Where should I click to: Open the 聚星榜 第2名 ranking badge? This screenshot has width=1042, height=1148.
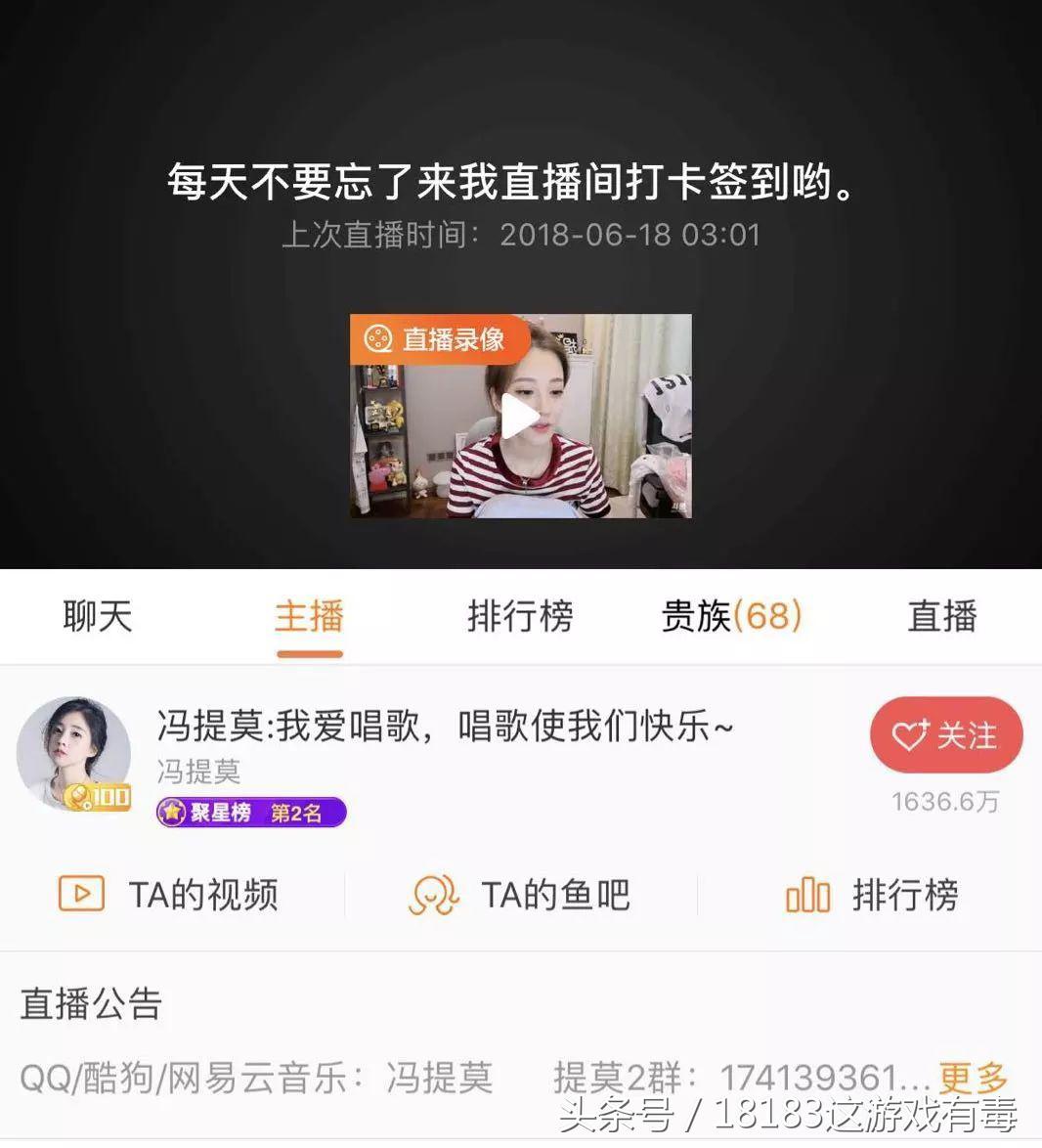pos(249,812)
